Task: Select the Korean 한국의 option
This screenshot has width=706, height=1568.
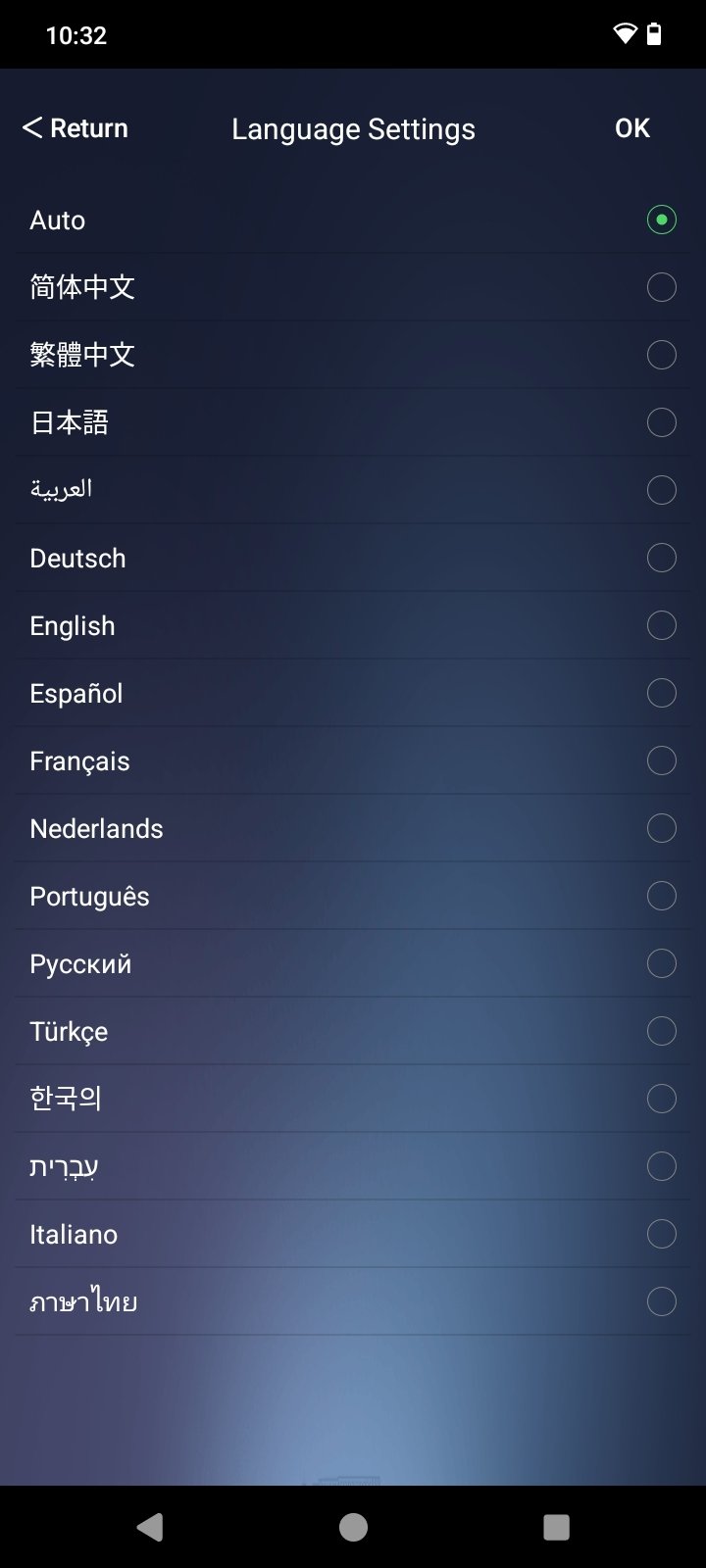Action: 661,1099
